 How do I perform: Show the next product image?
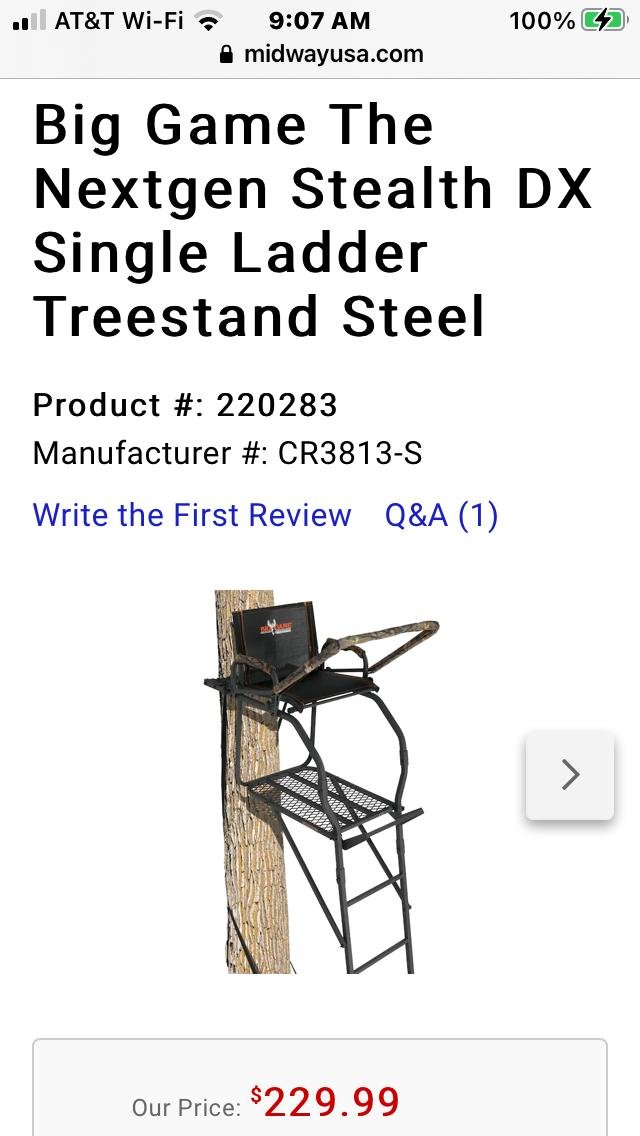click(x=570, y=775)
